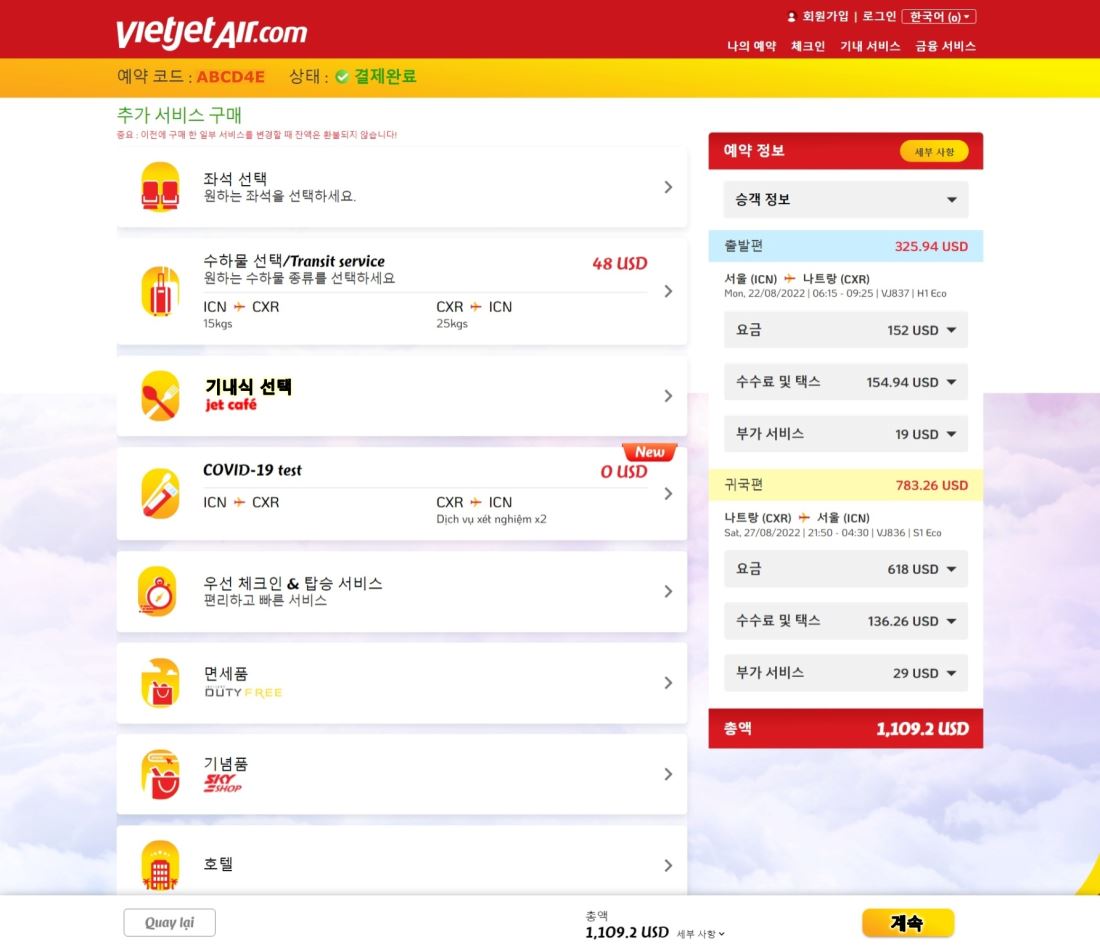
Task: Open the 회원가입 sign-up link
Action: [x=825, y=17]
